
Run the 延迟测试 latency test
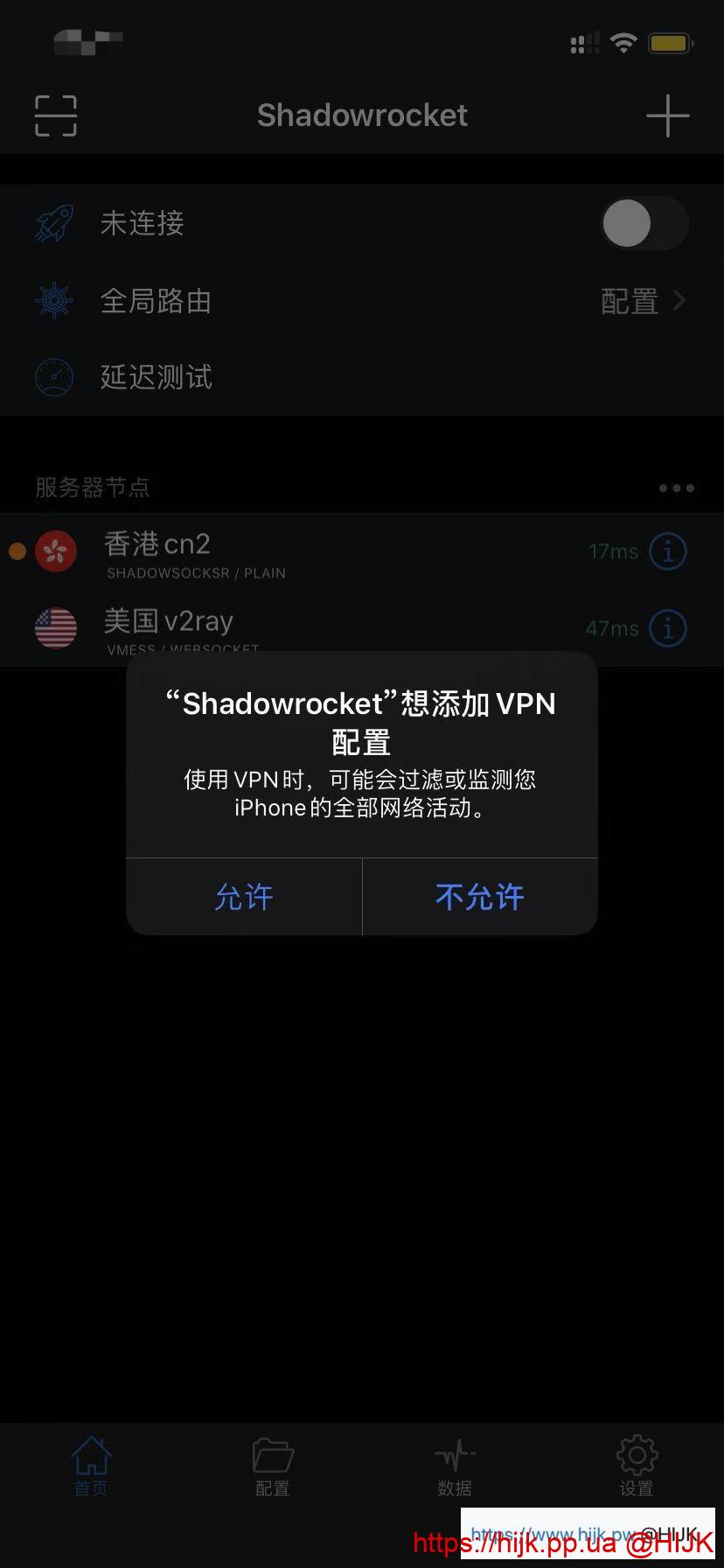(362, 377)
